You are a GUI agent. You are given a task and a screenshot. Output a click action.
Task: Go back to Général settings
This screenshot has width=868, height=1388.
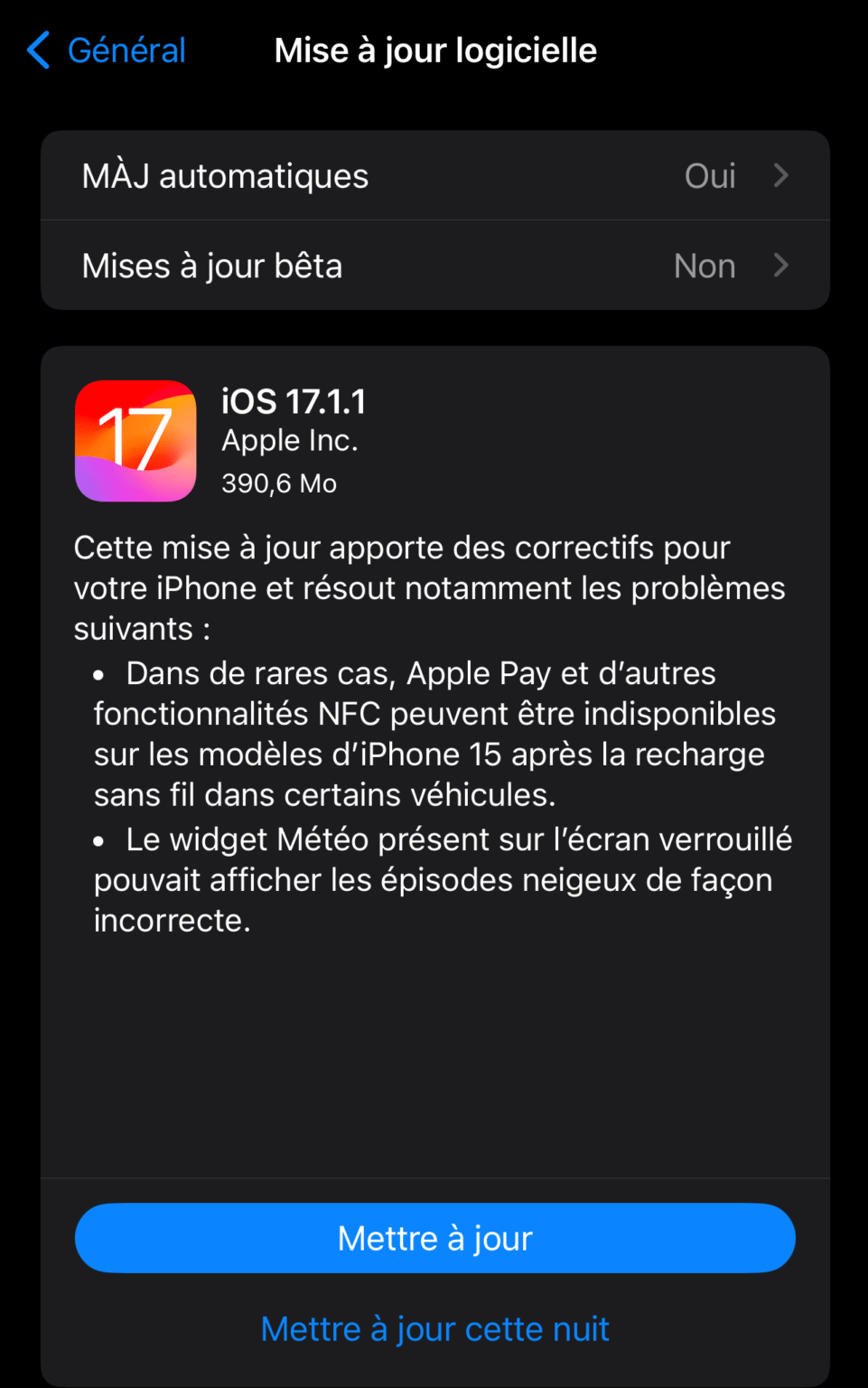click(x=107, y=51)
